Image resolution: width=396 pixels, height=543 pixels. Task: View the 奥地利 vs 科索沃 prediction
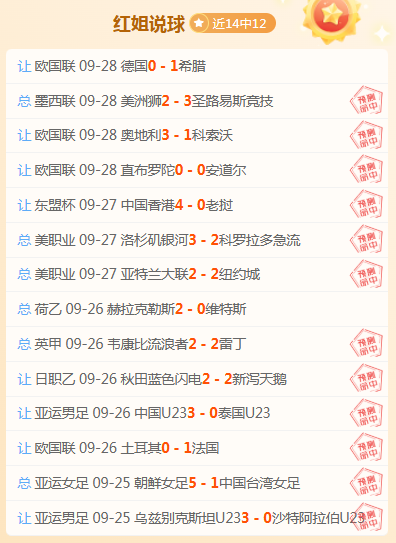point(197,135)
